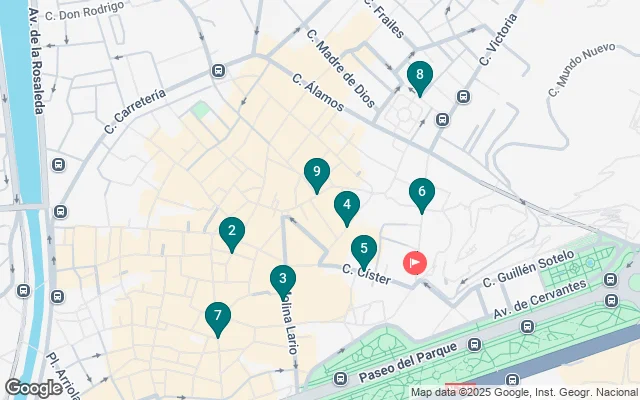Viewport: 640px width, 400px height.
Task: Select marker number 8 near C. Frailes
Action: click(x=420, y=75)
